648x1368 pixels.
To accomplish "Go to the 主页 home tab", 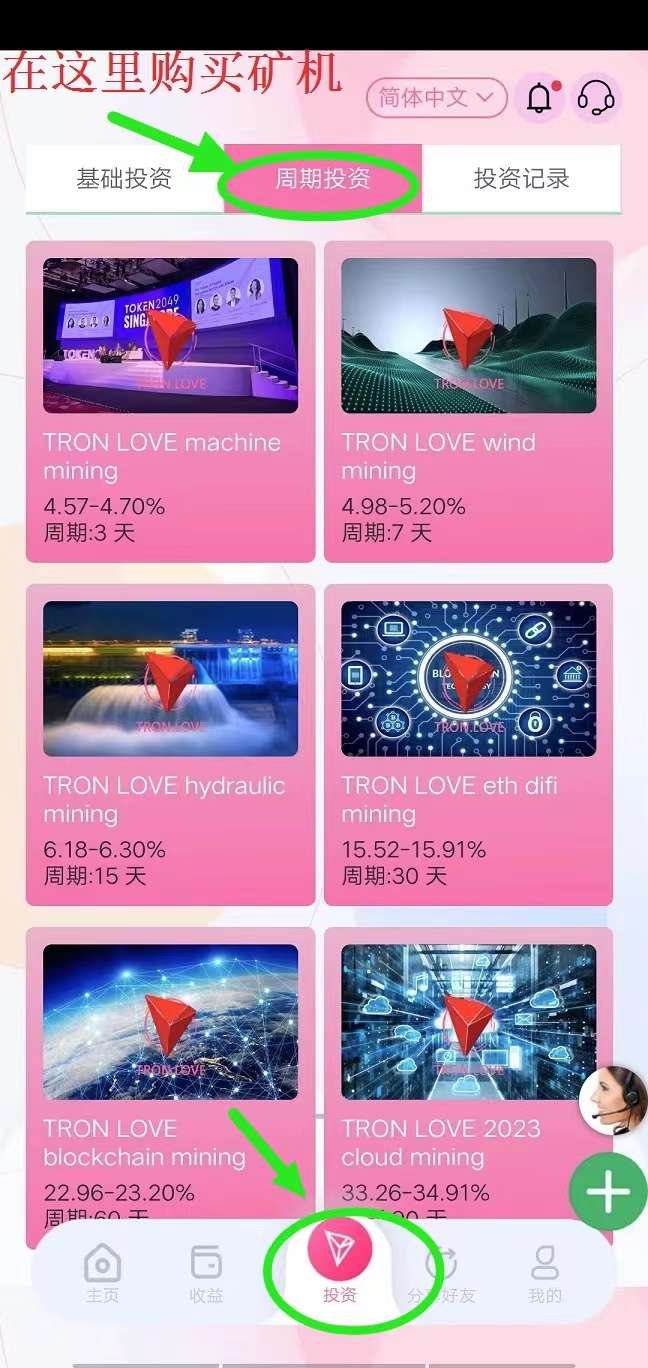I will pyautogui.click(x=102, y=1274).
